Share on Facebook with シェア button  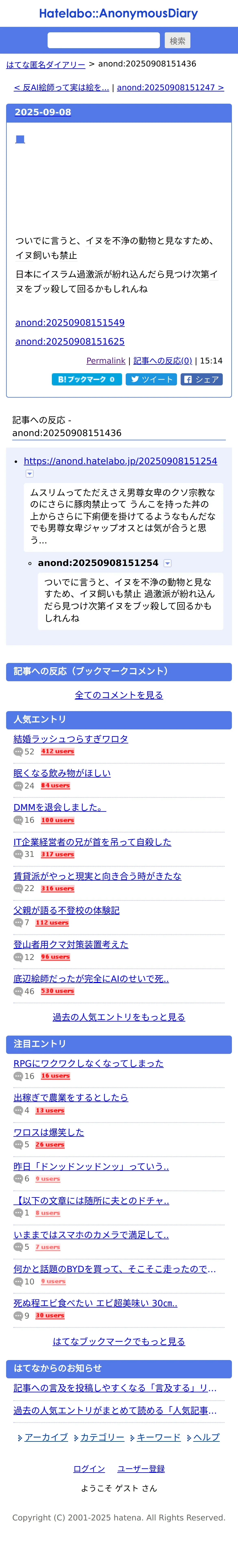(x=201, y=379)
